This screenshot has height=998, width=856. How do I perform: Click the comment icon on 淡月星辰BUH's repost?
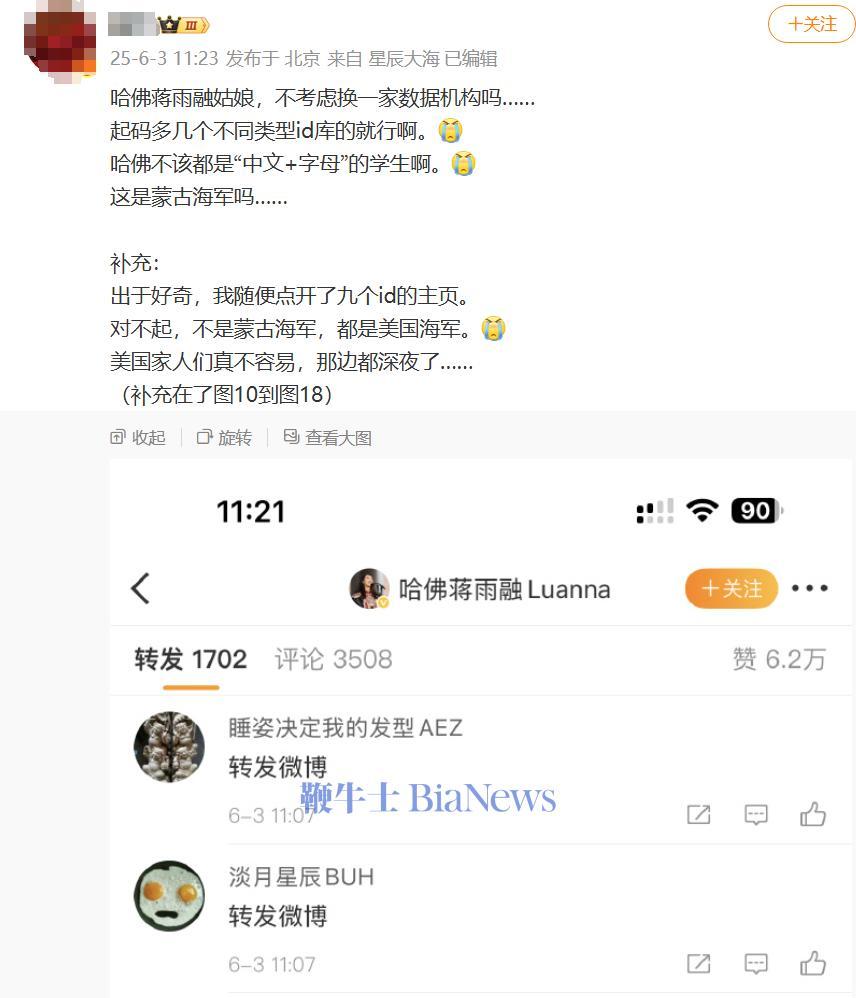[754, 964]
